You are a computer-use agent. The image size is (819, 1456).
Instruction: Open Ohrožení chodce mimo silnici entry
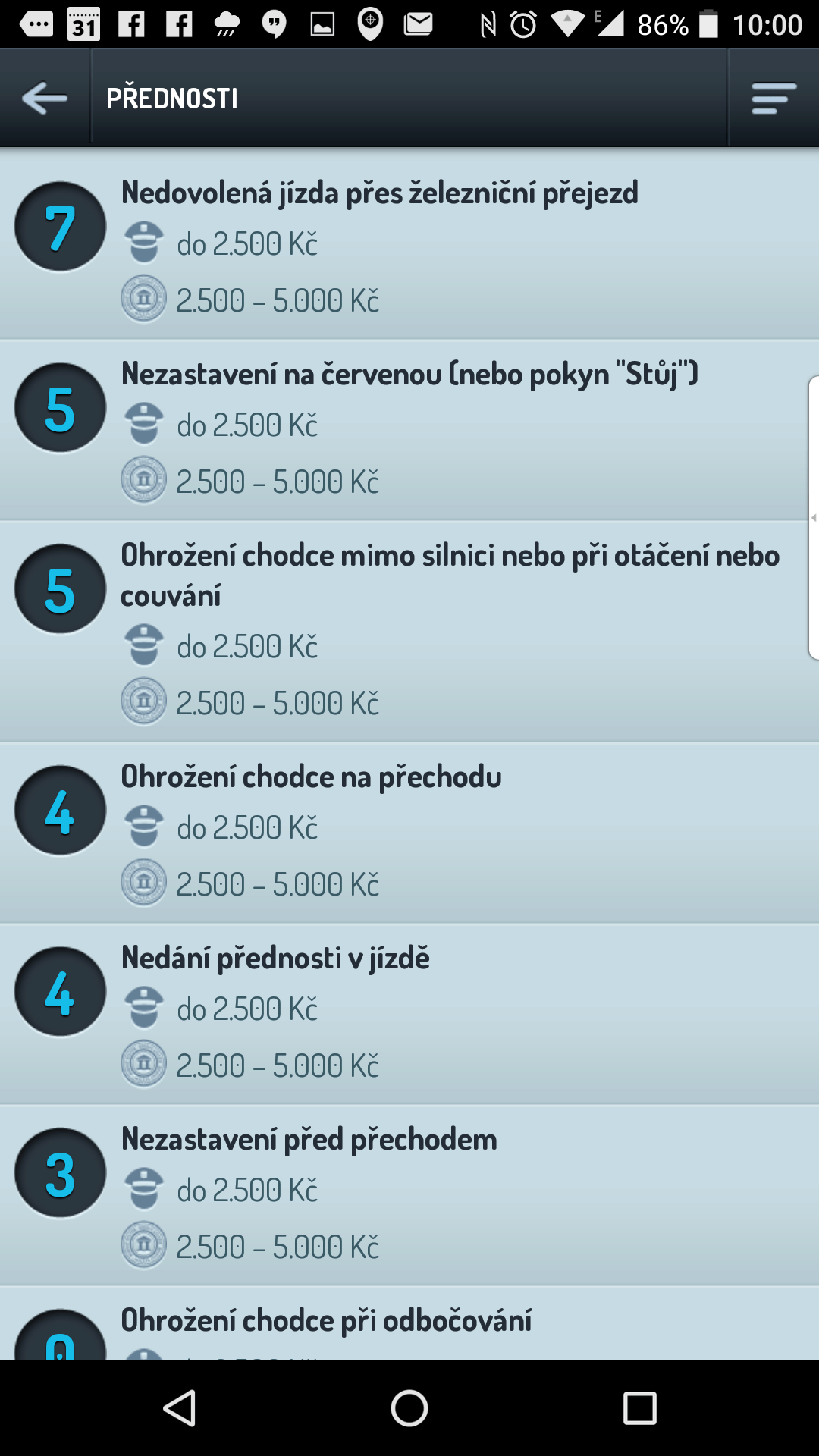[x=409, y=632]
